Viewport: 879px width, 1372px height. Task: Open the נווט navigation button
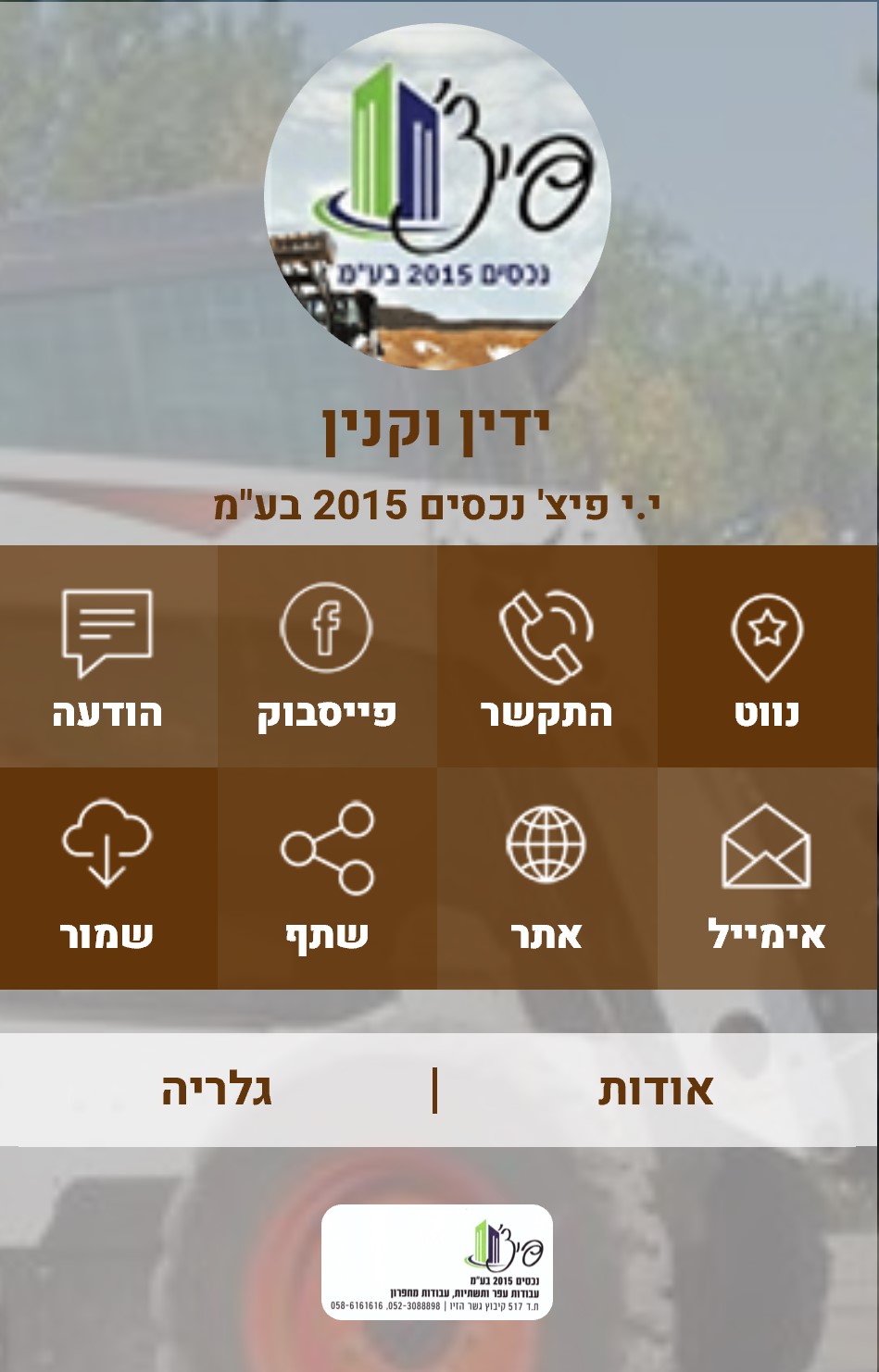point(768,655)
